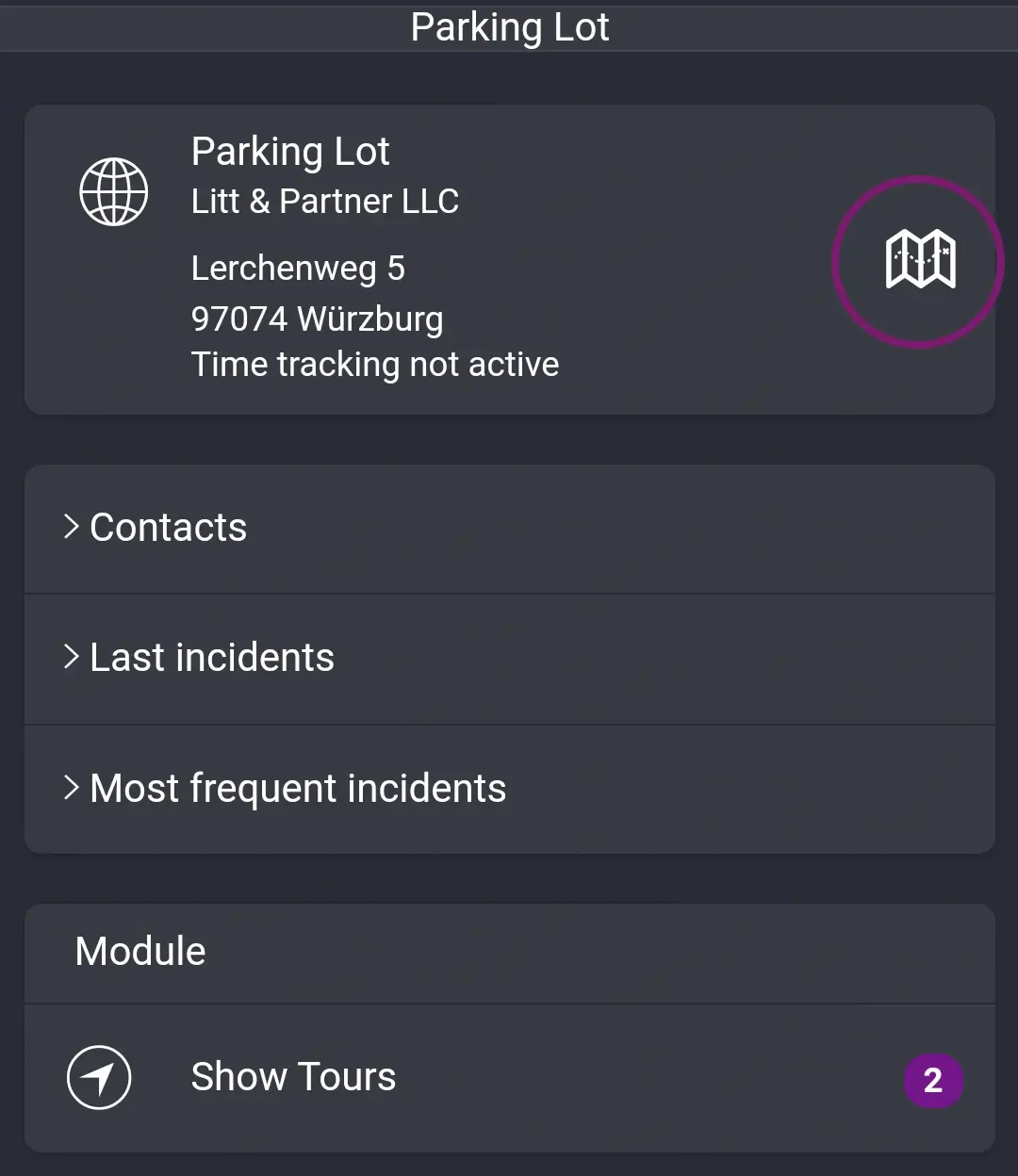This screenshot has width=1018, height=1176.
Task: Select the address Lerchenweg 5
Action: pos(299,269)
